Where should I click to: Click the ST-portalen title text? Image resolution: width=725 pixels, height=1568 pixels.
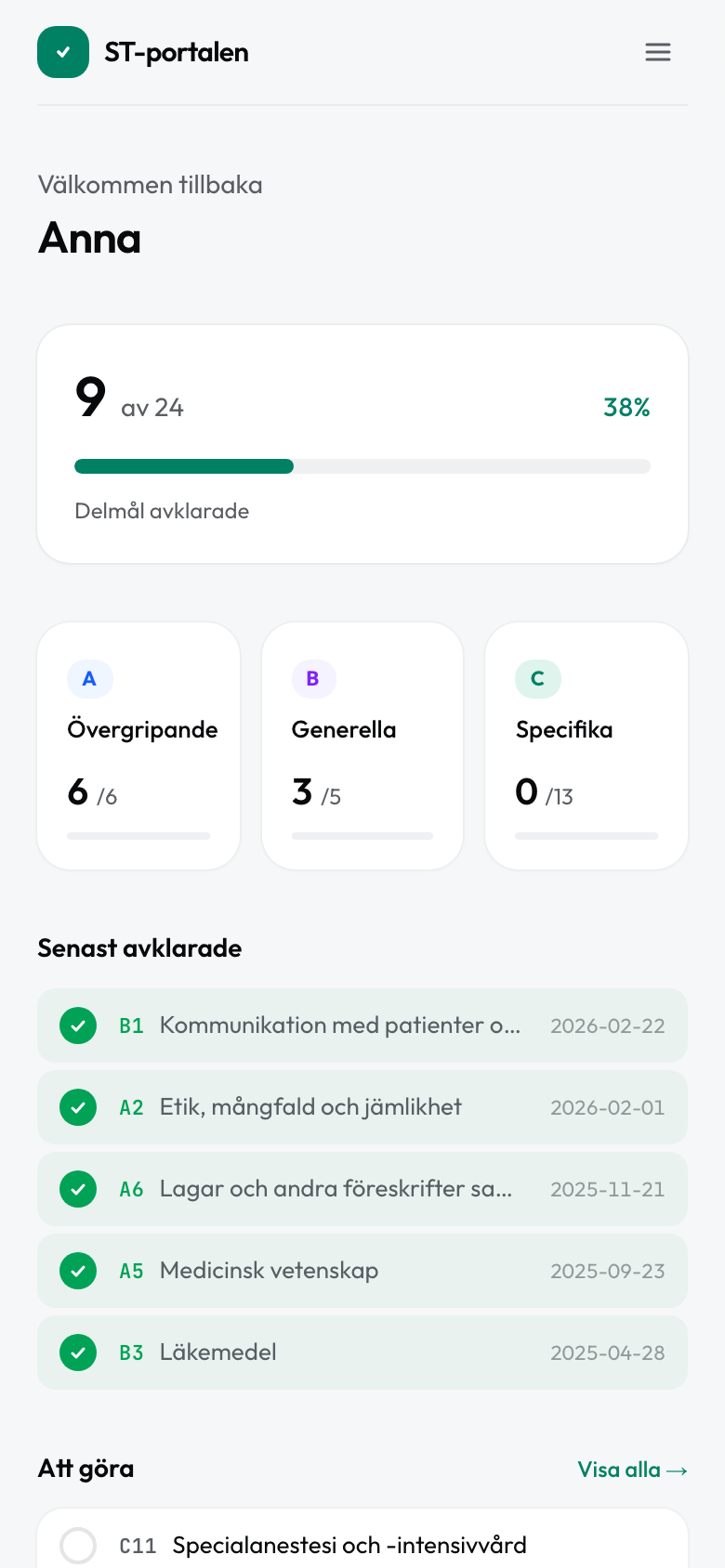coord(177,52)
